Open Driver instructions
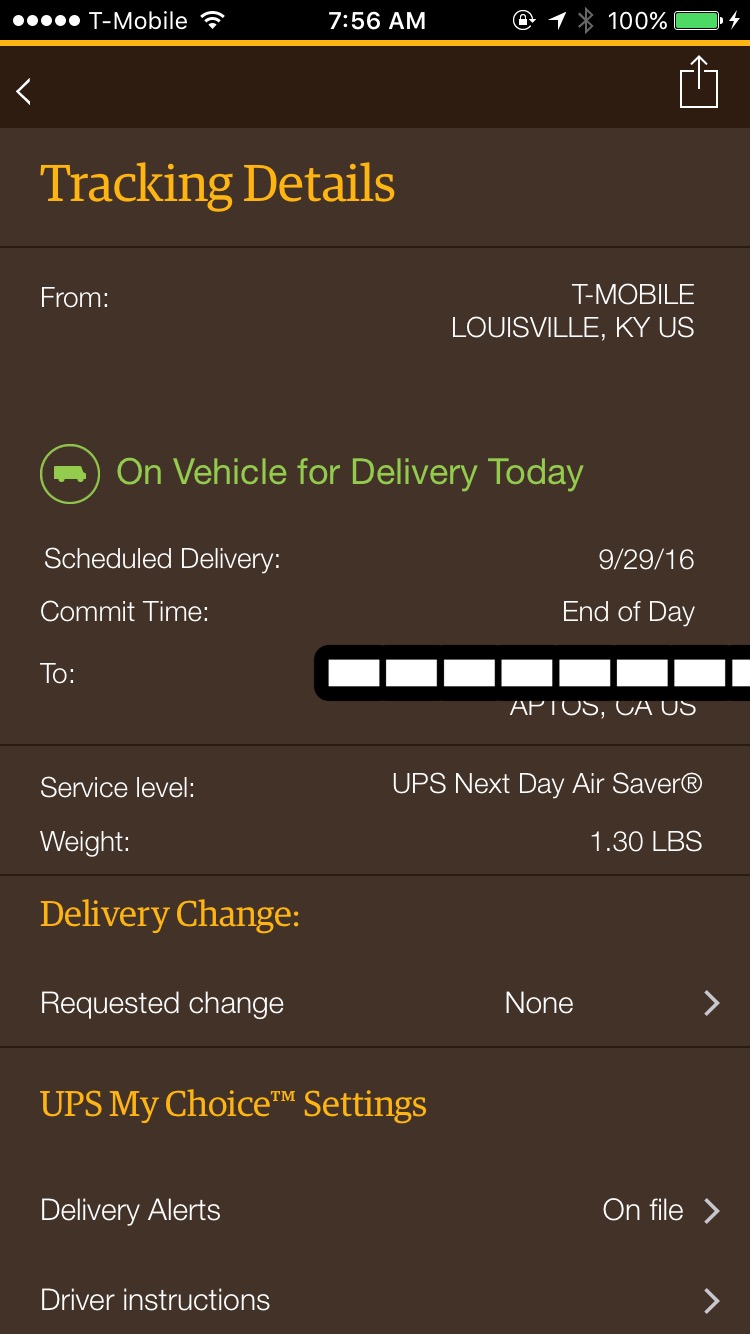 [375, 1299]
